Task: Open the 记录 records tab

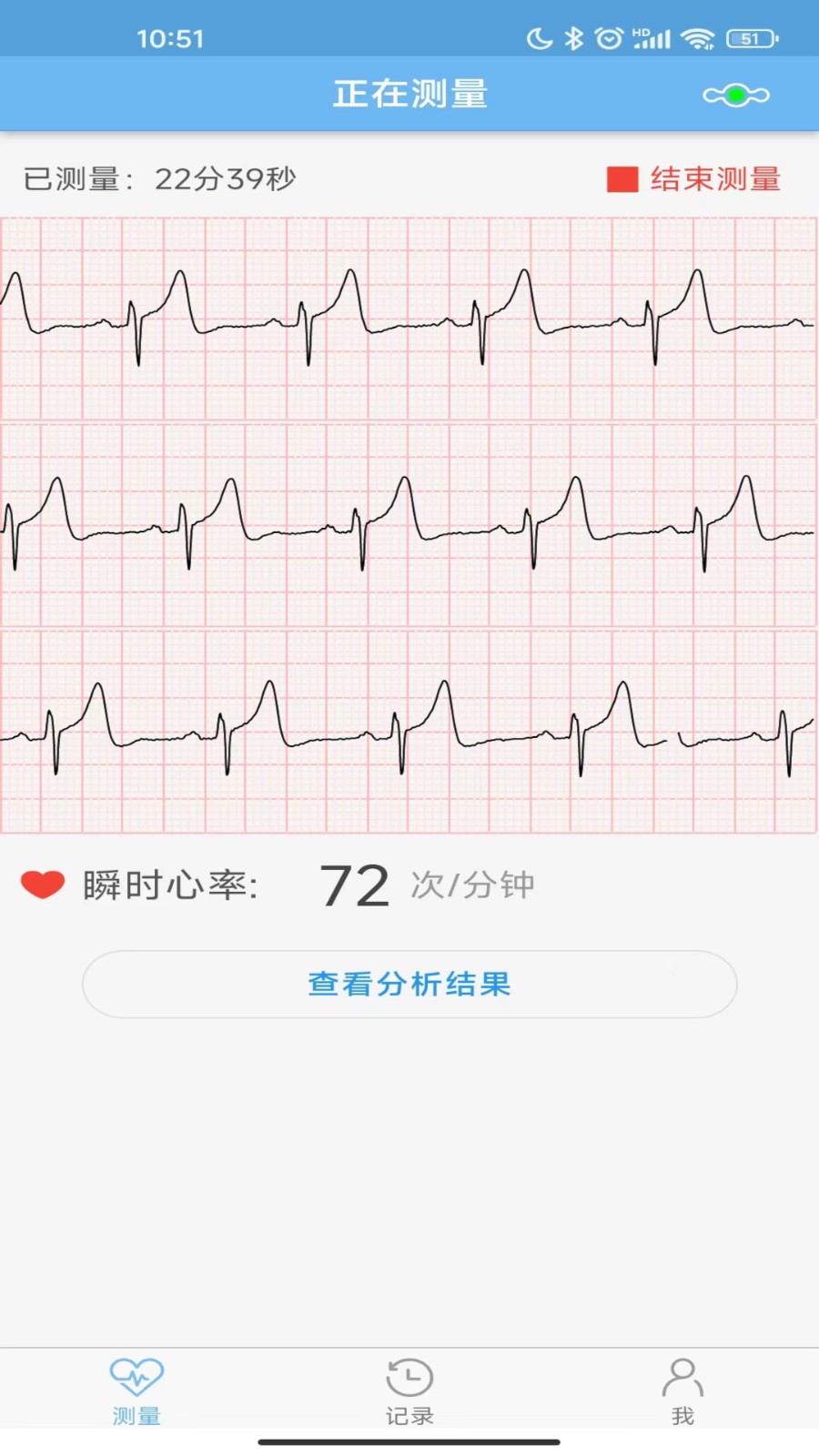Action: tap(409, 1390)
